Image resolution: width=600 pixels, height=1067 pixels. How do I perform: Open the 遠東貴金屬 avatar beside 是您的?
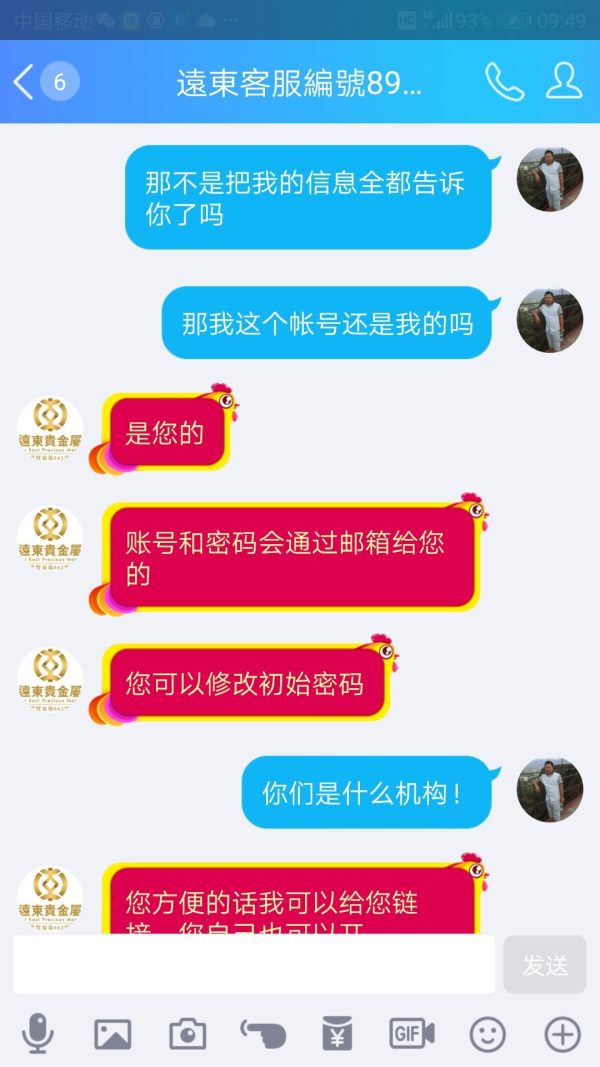[x=50, y=430]
